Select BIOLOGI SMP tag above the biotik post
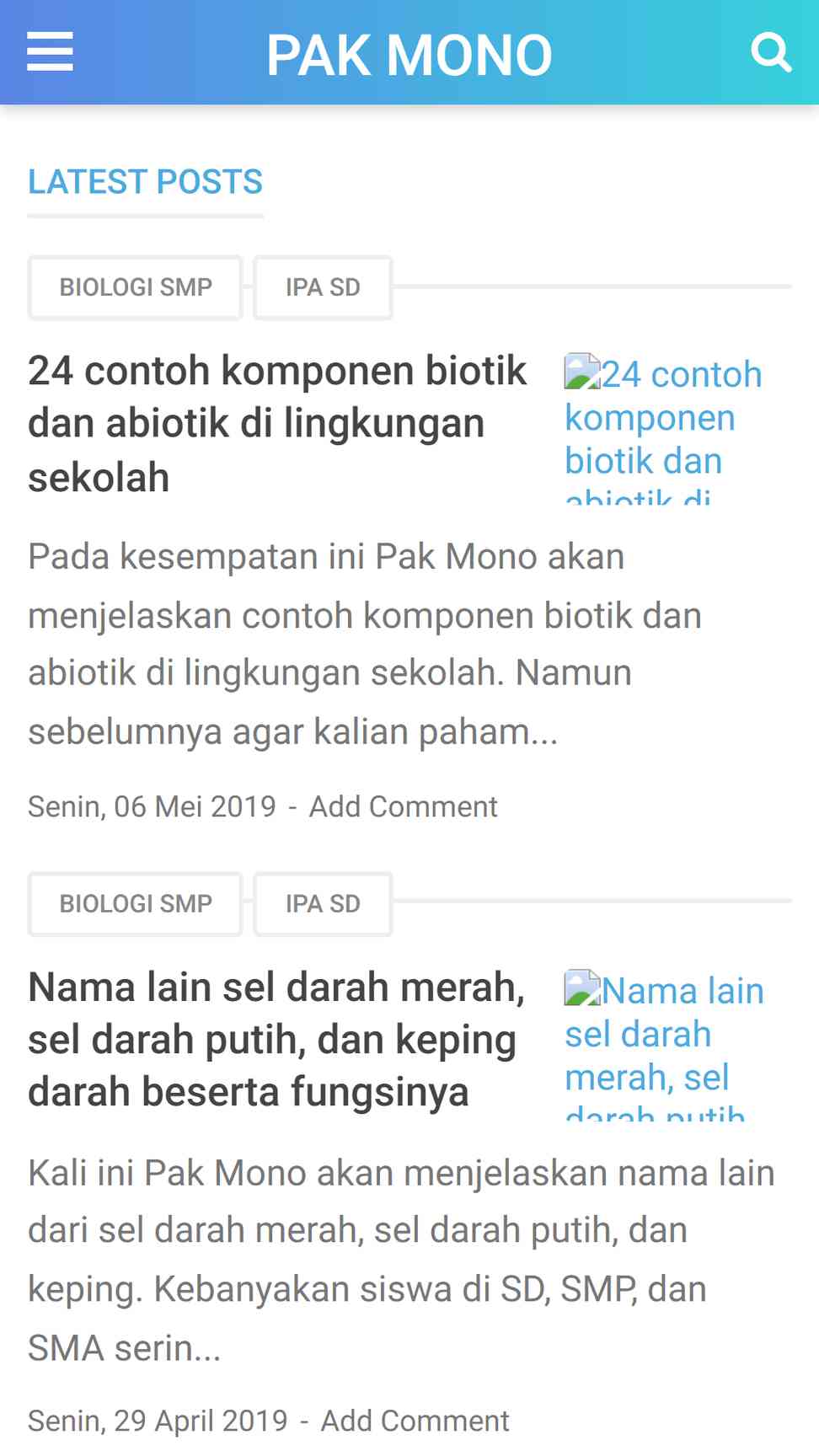The width and height of the screenshot is (819, 1456). tap(136, 287)
